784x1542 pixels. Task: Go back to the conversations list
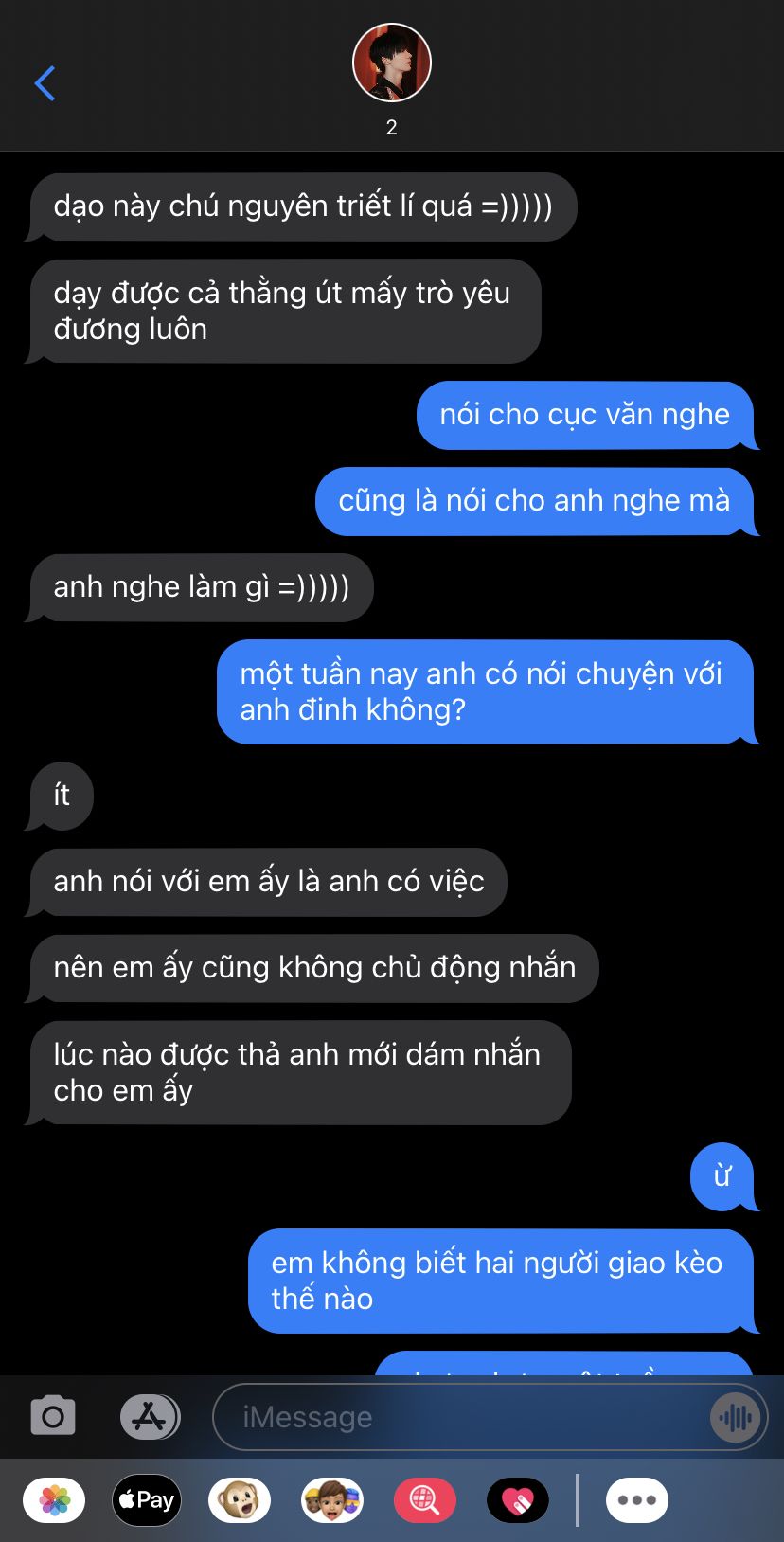tap(45, 83)
